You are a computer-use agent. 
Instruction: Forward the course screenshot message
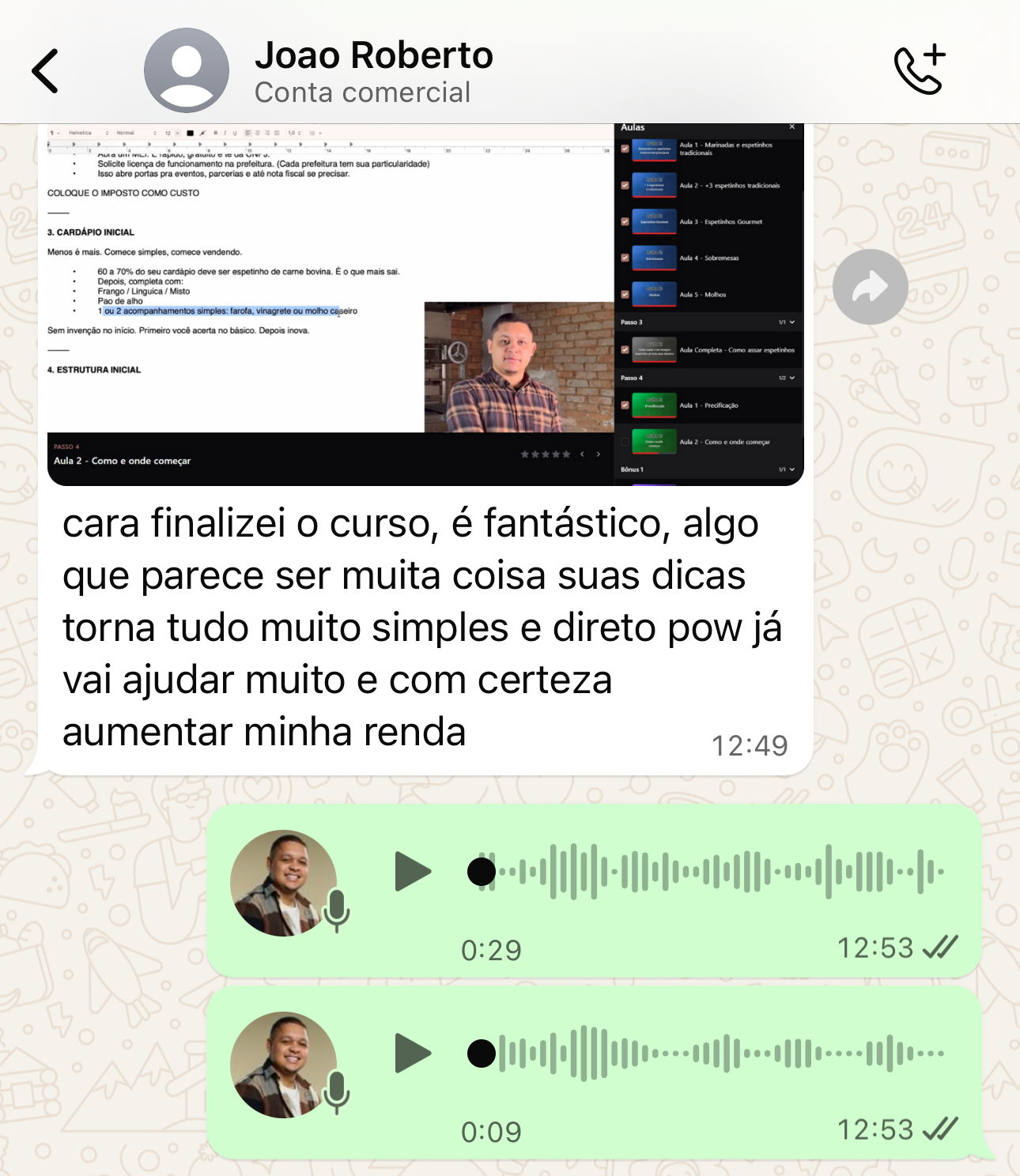point(870,287)
